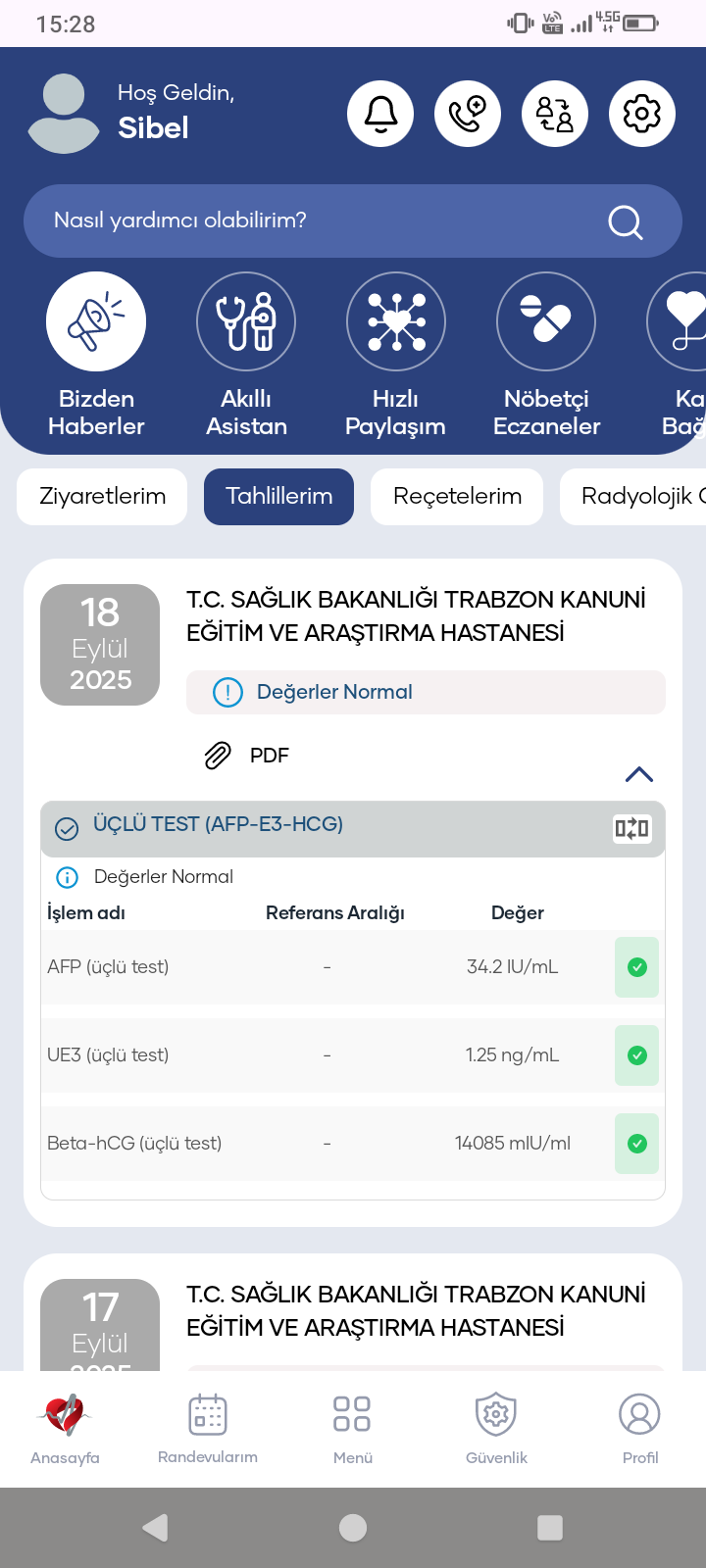Switch to the Güvenlik tab
The width and height of the screenshot is (706, 1568).
click(496, 1428)
